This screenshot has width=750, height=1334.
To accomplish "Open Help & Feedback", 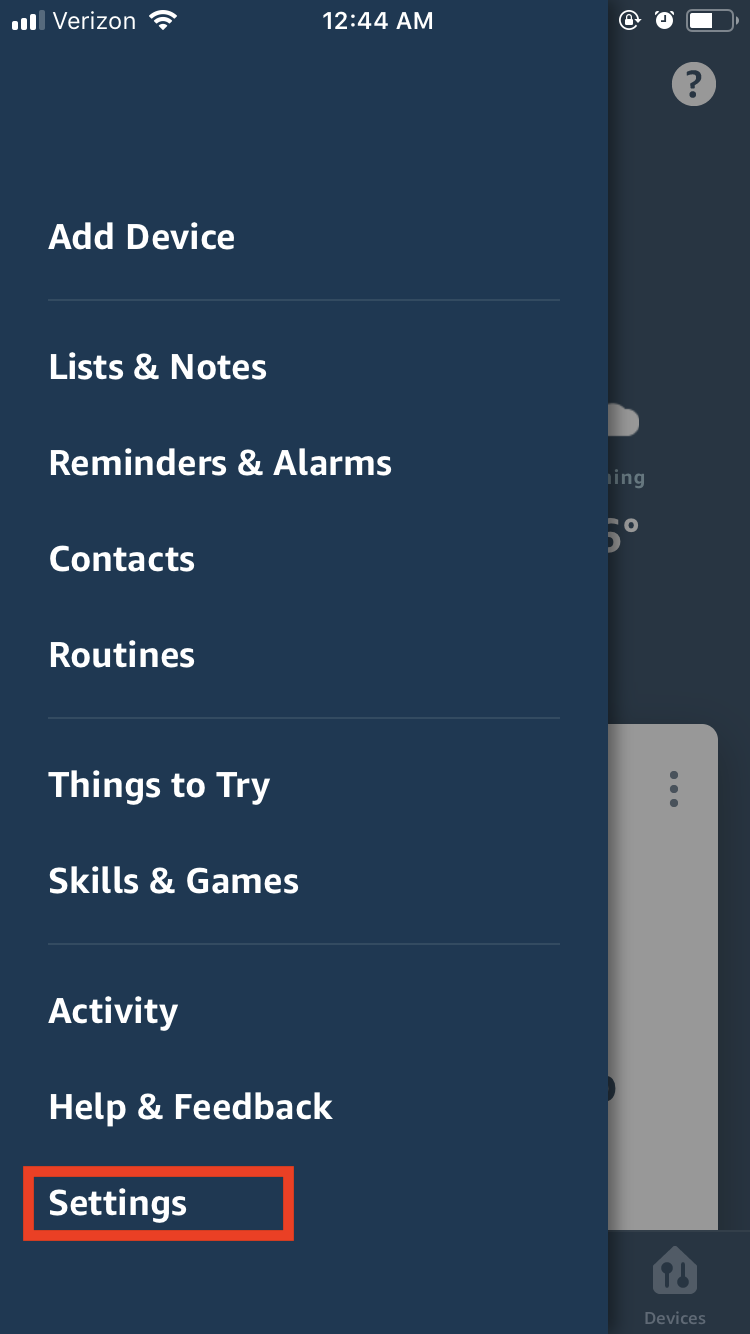I will (x=190, y=1107).
